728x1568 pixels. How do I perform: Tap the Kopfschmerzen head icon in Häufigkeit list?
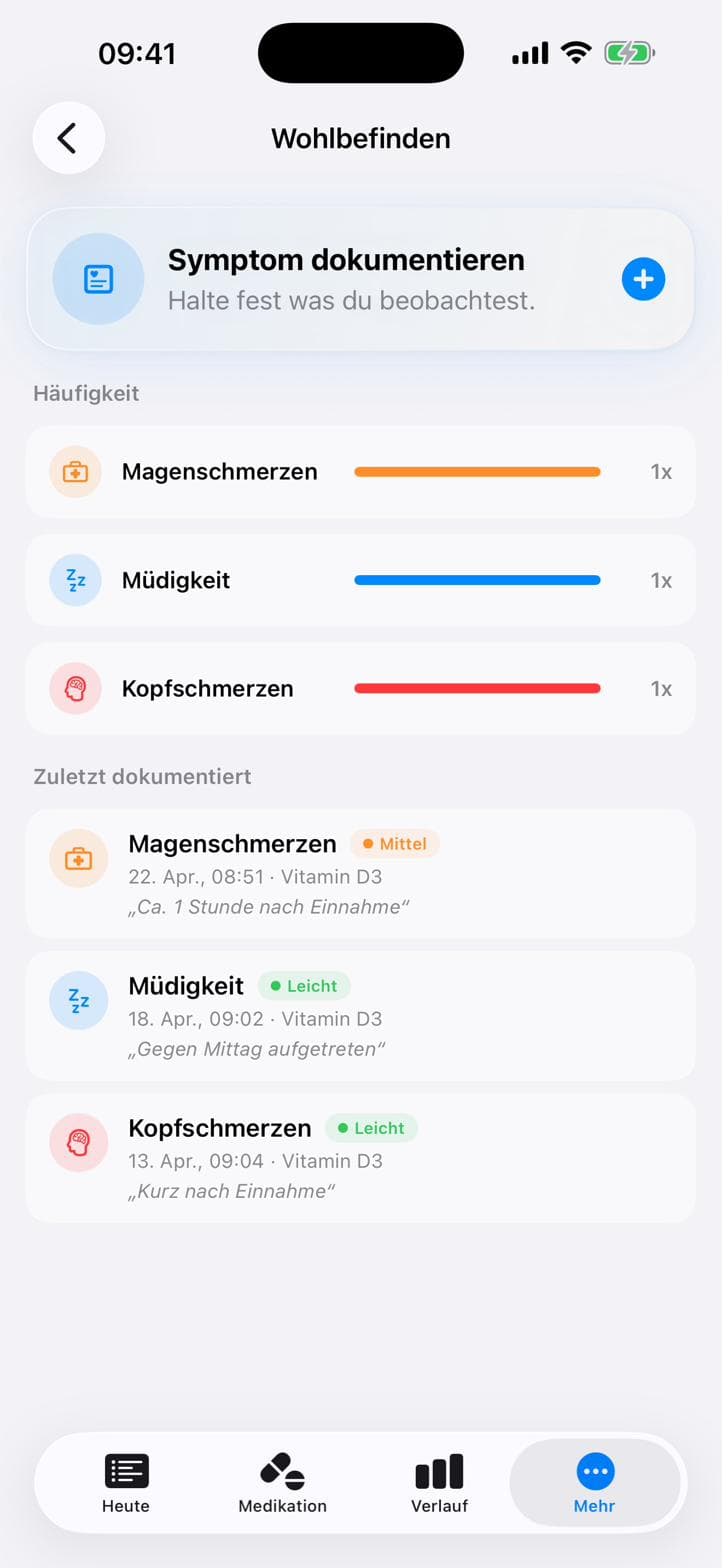pyautogui.click(x=75, y=688)
